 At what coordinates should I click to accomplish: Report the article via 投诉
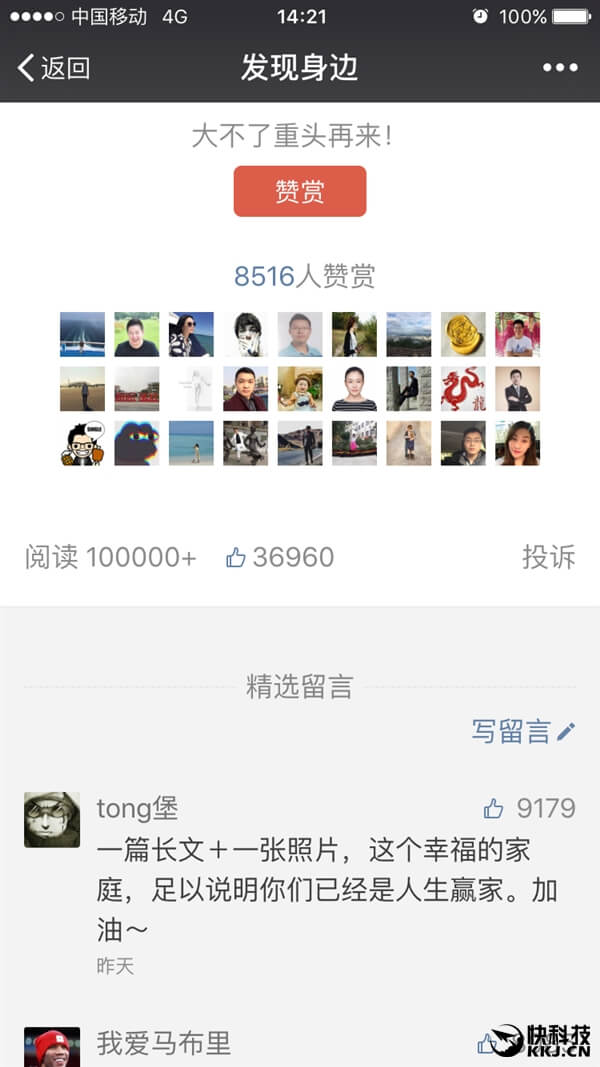click(x=548, y=557)
